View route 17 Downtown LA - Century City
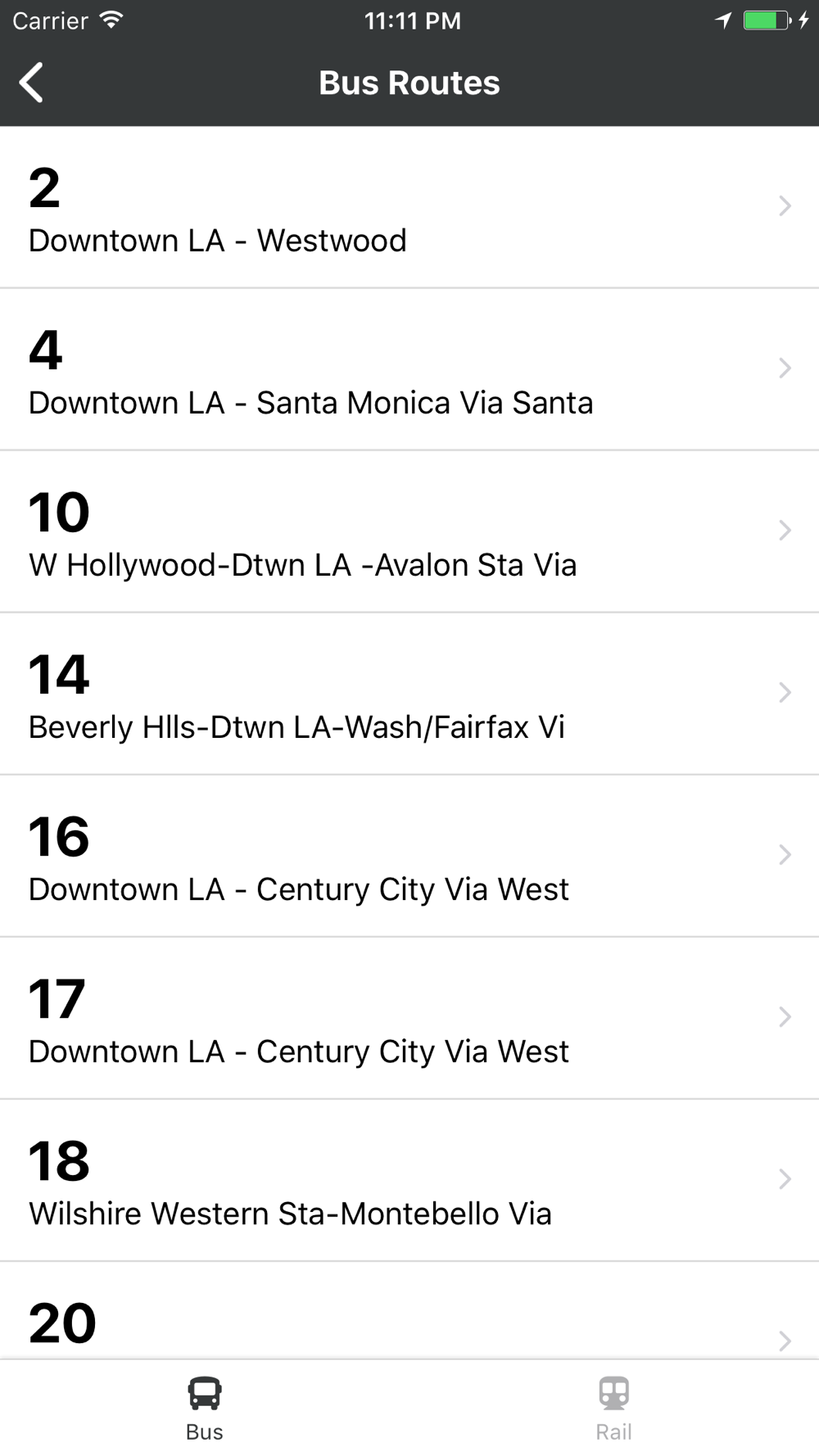The height and width of the screenshot is (1456, 819). pyautogui.click(x=409, y=1018)
